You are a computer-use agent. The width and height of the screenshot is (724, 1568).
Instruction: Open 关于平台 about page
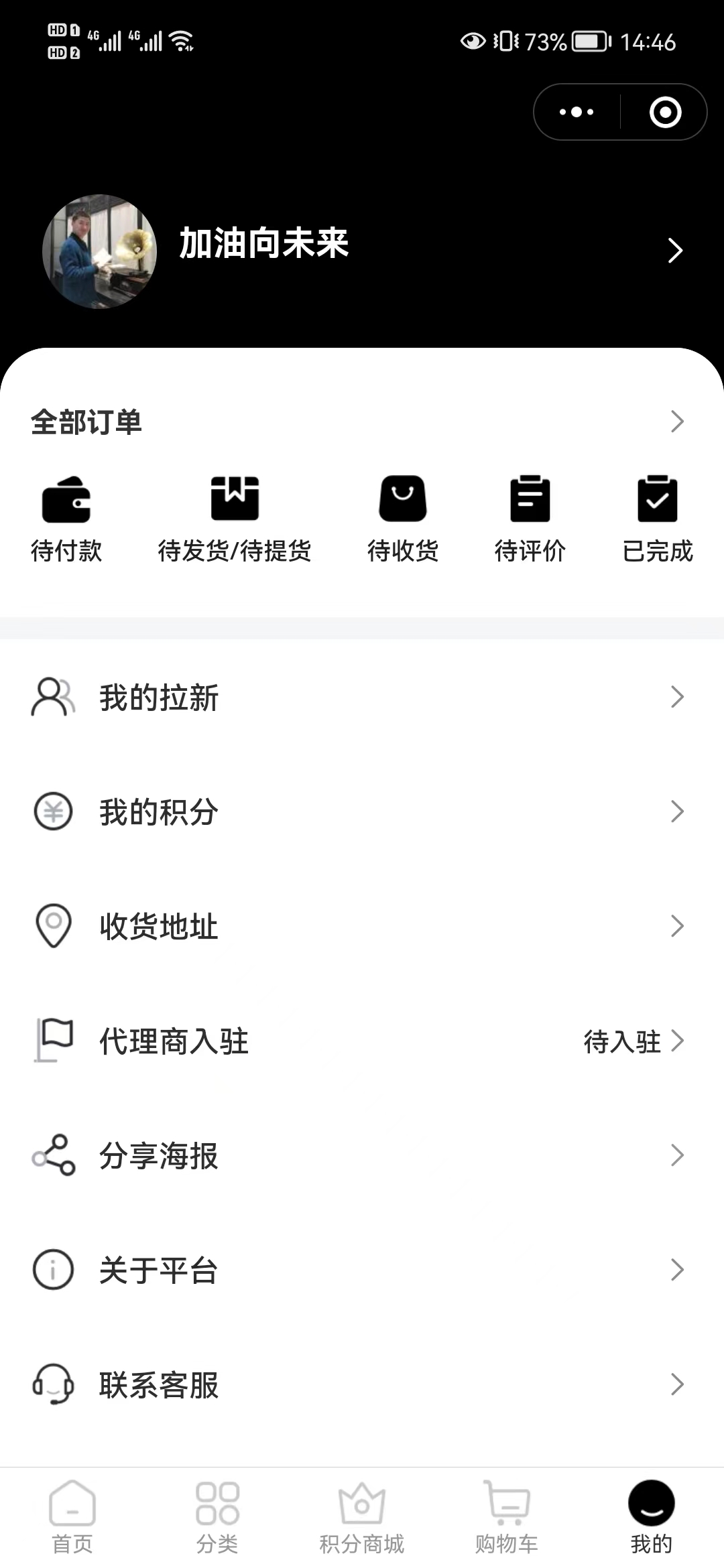(x=362, y=1270)
